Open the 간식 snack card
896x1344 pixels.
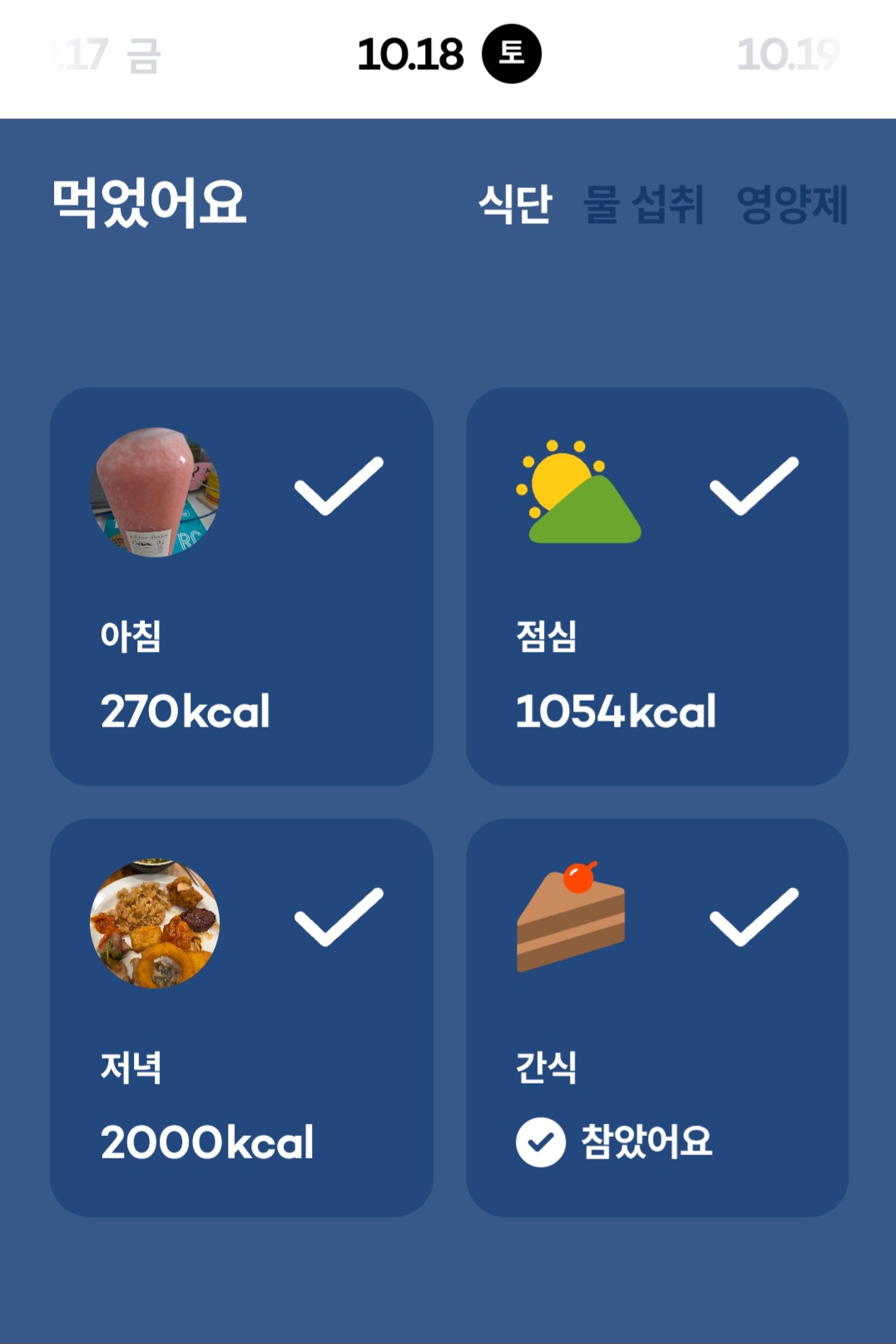pyautogui.click(x=656, y=1017)
